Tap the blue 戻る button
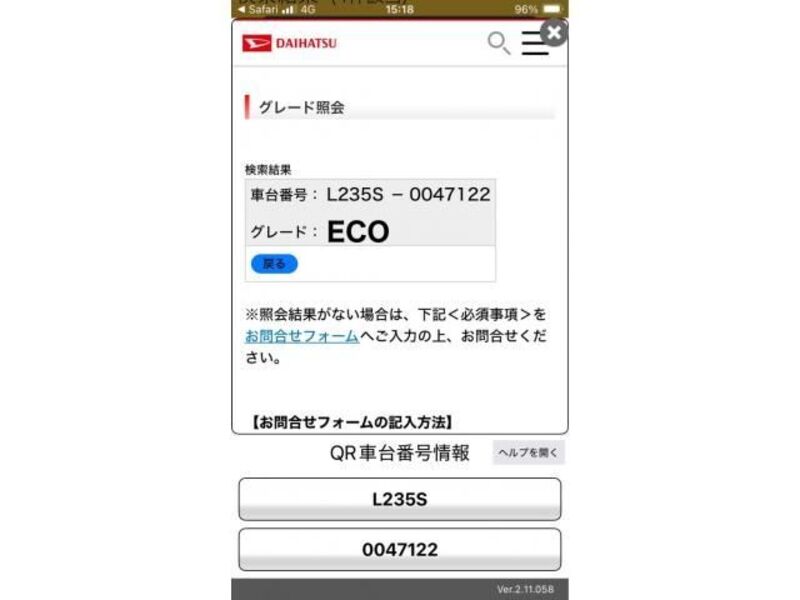Screen dimensions: 800x600 273,264
